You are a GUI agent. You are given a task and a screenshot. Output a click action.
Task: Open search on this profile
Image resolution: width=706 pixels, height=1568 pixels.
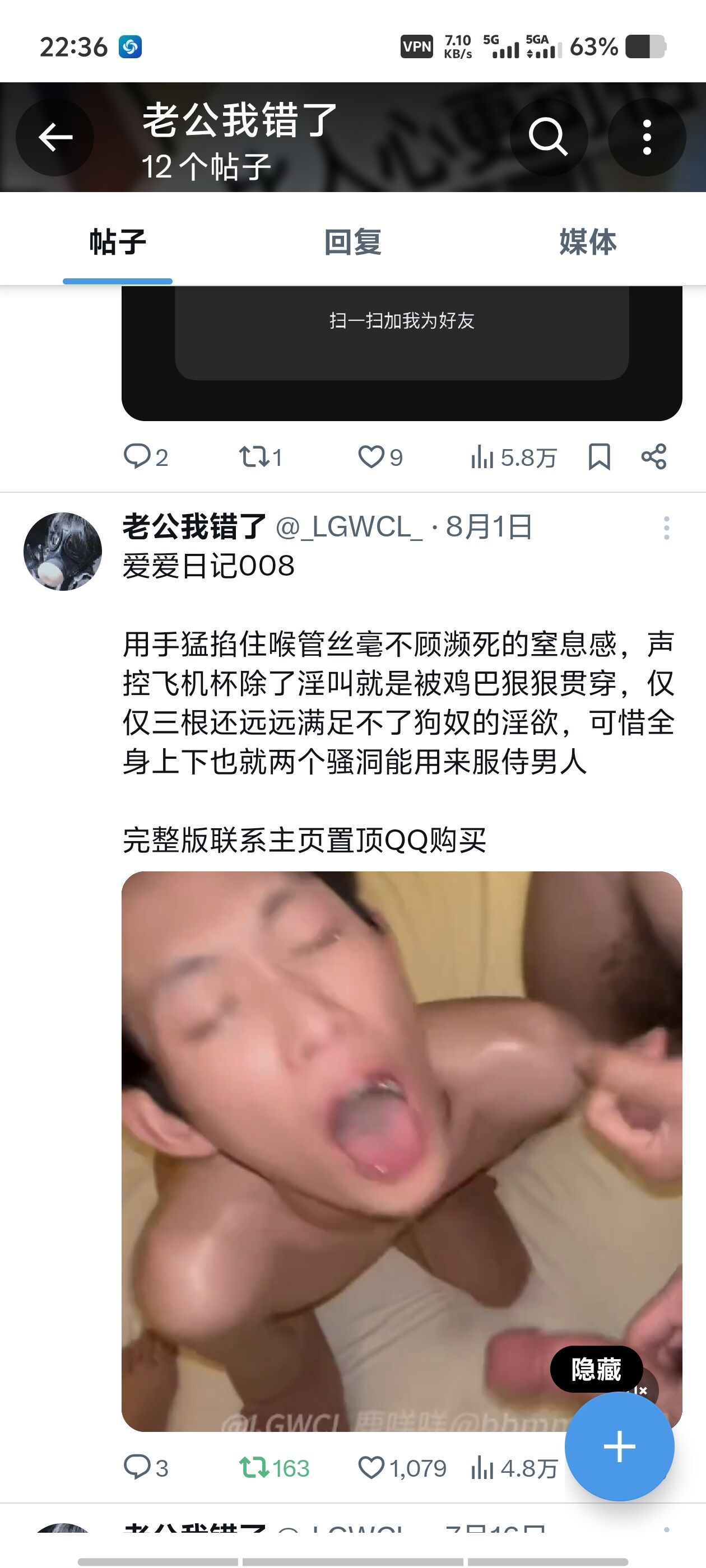(x=548, y=137)
